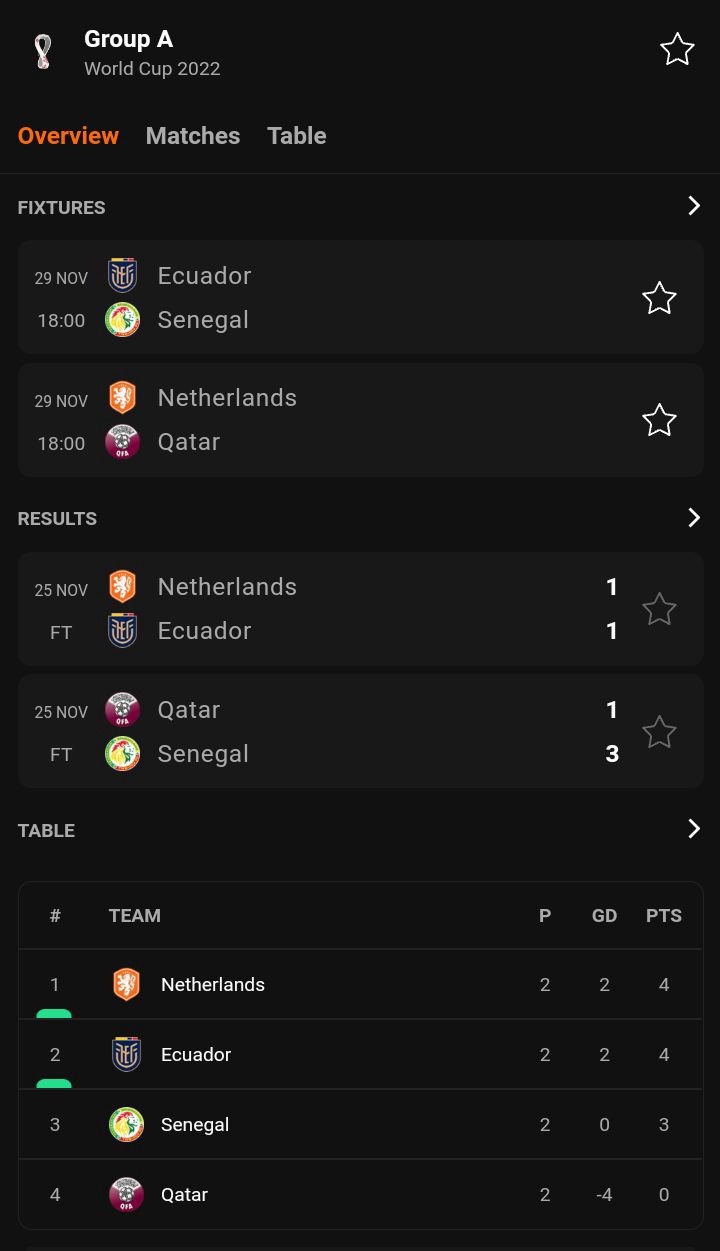
Task: Open the Ecuador vs Senegal fixture
Action: click(x=361, y=297)
